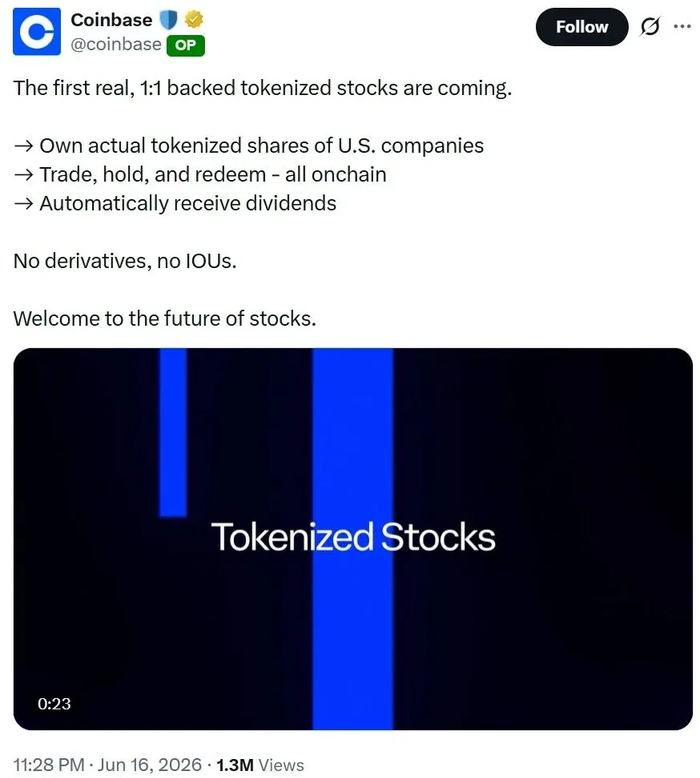Open the post timestamp 11:28 PM

pos(49,765)
